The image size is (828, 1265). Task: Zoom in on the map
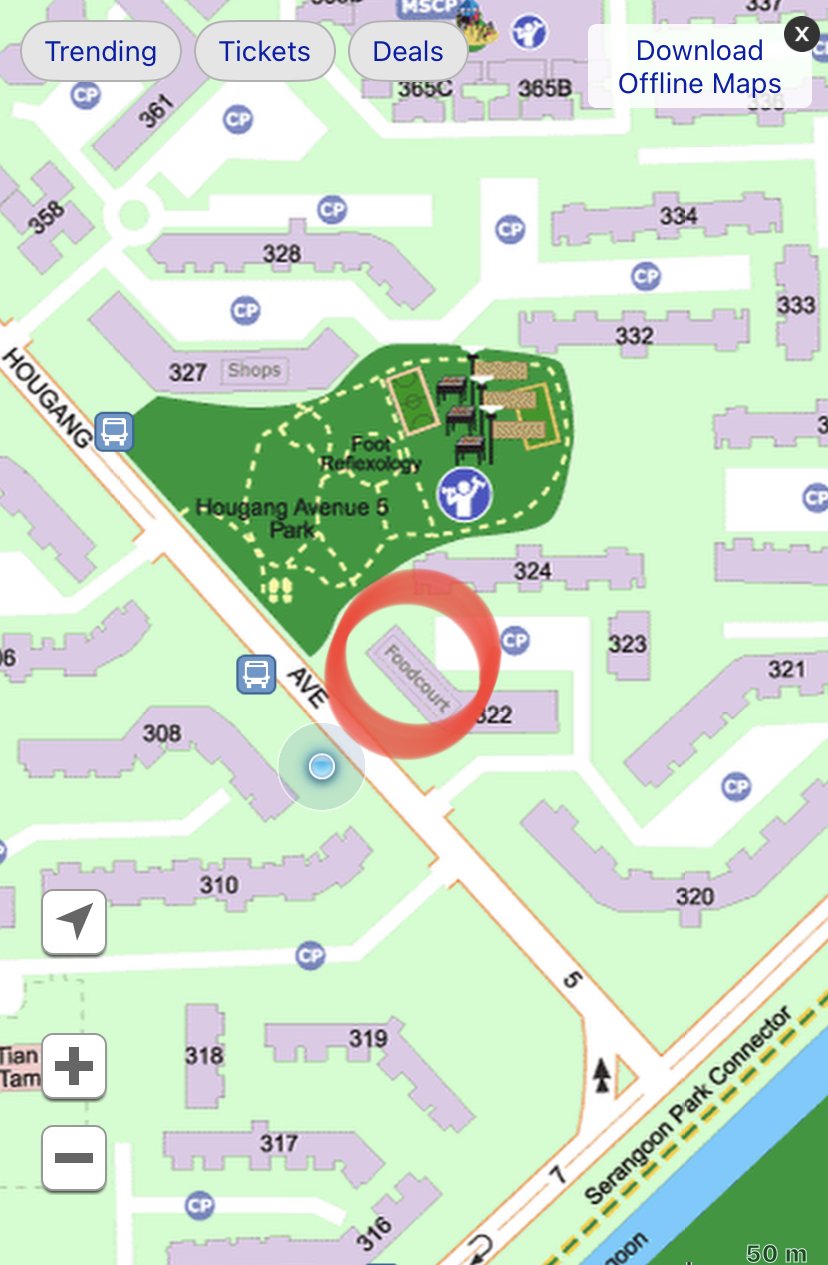pyautogui.click(x=74, y=1067)
